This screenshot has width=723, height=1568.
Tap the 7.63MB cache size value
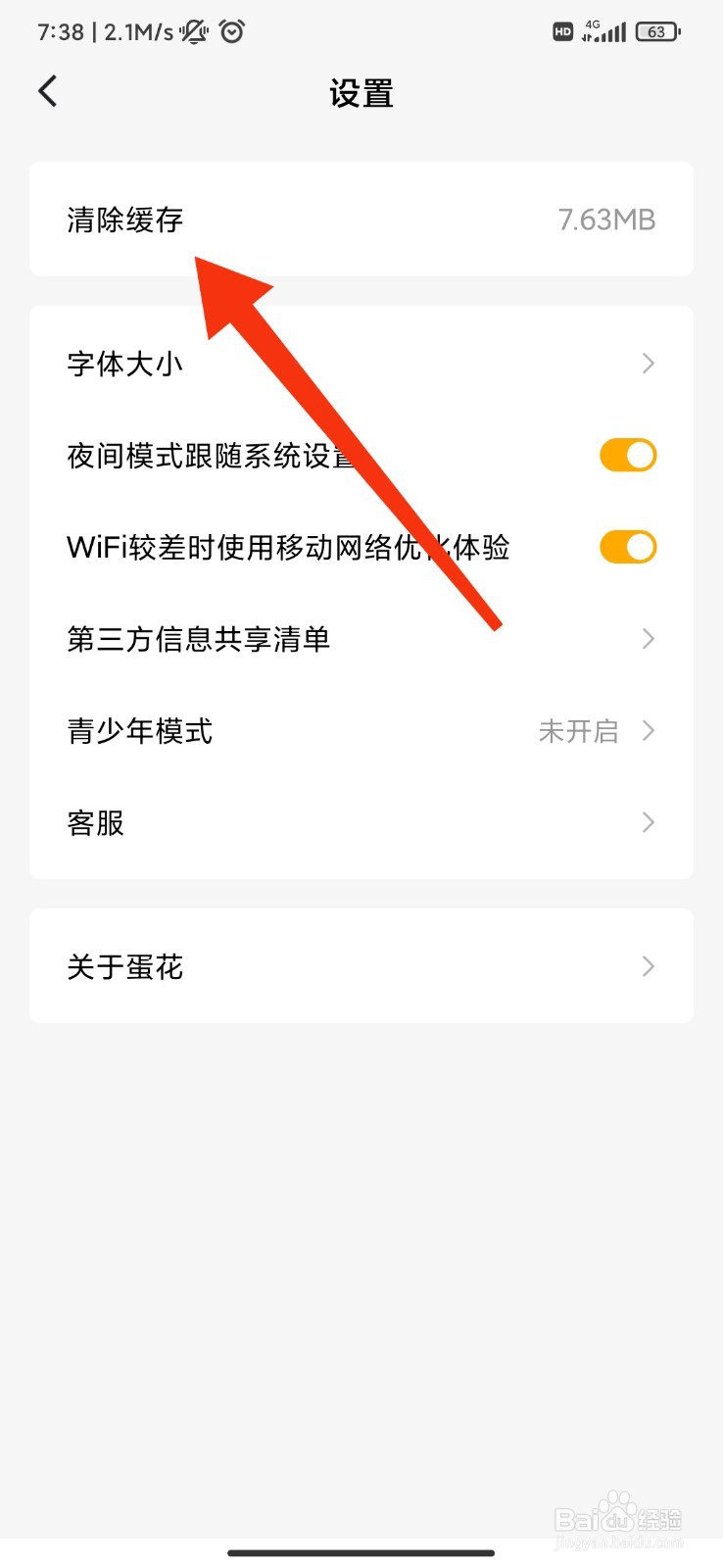click(x=607, y=220)
